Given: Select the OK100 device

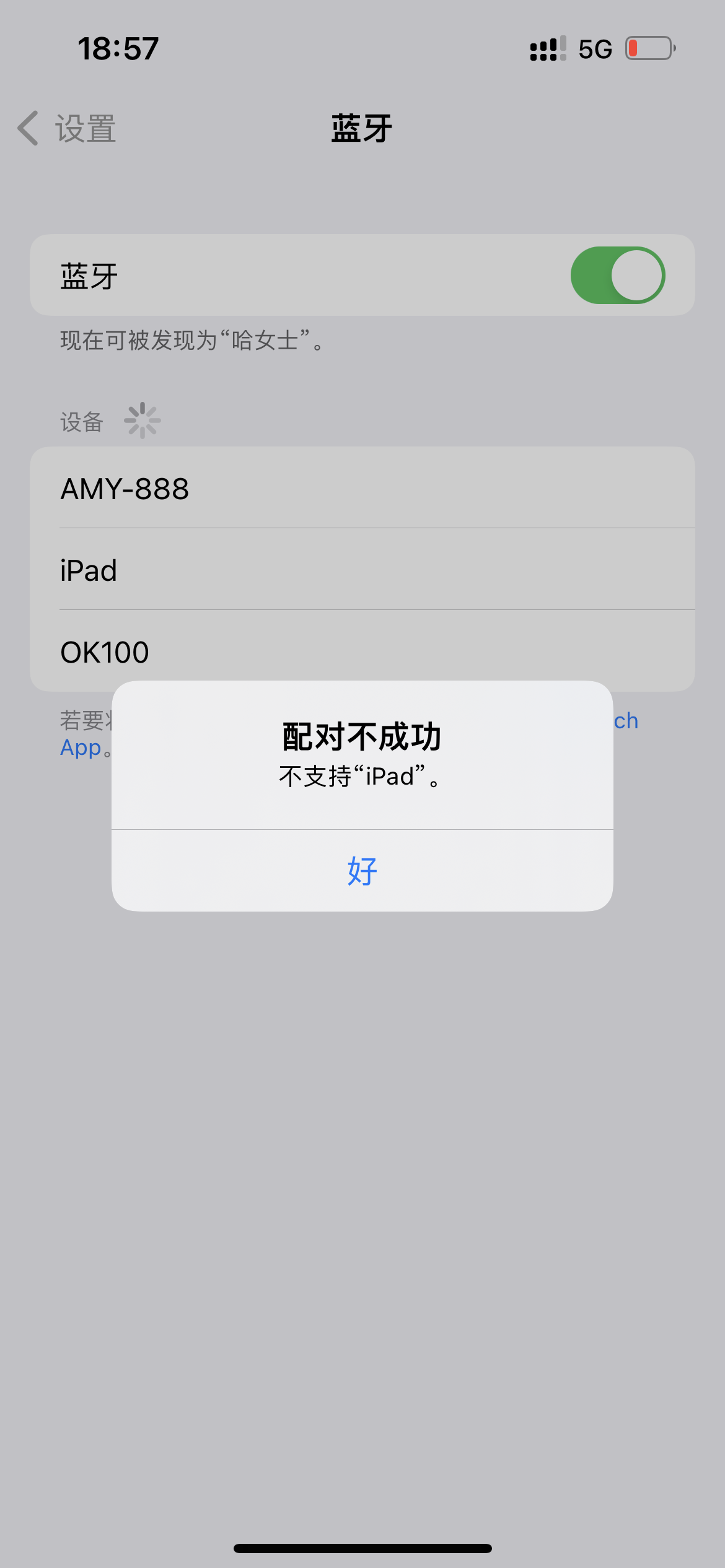Looking at the screenshot, I should click(362, 651).
